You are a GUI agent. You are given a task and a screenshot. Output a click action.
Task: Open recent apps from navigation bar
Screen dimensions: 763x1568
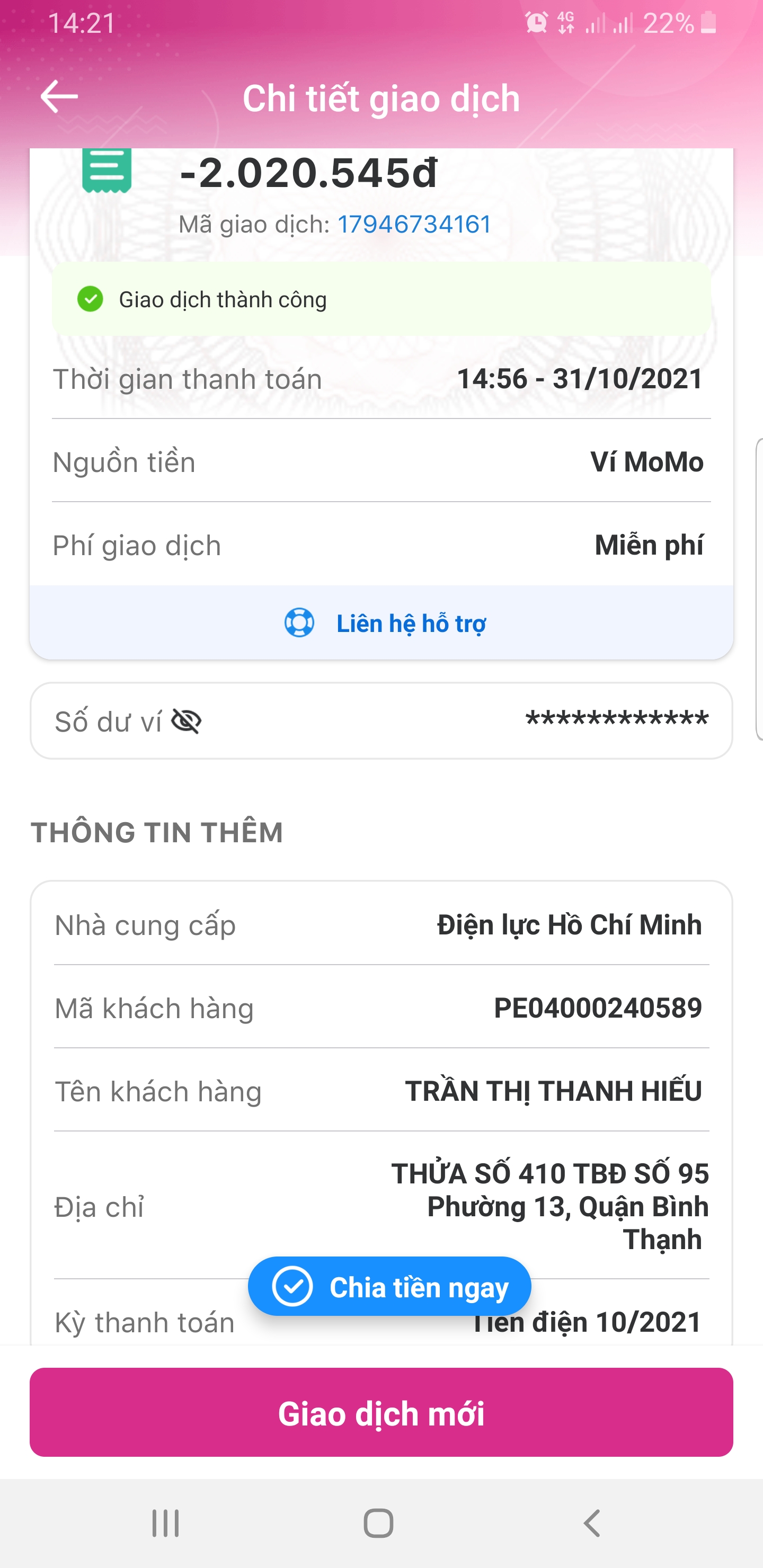[x=166, y=1523]
